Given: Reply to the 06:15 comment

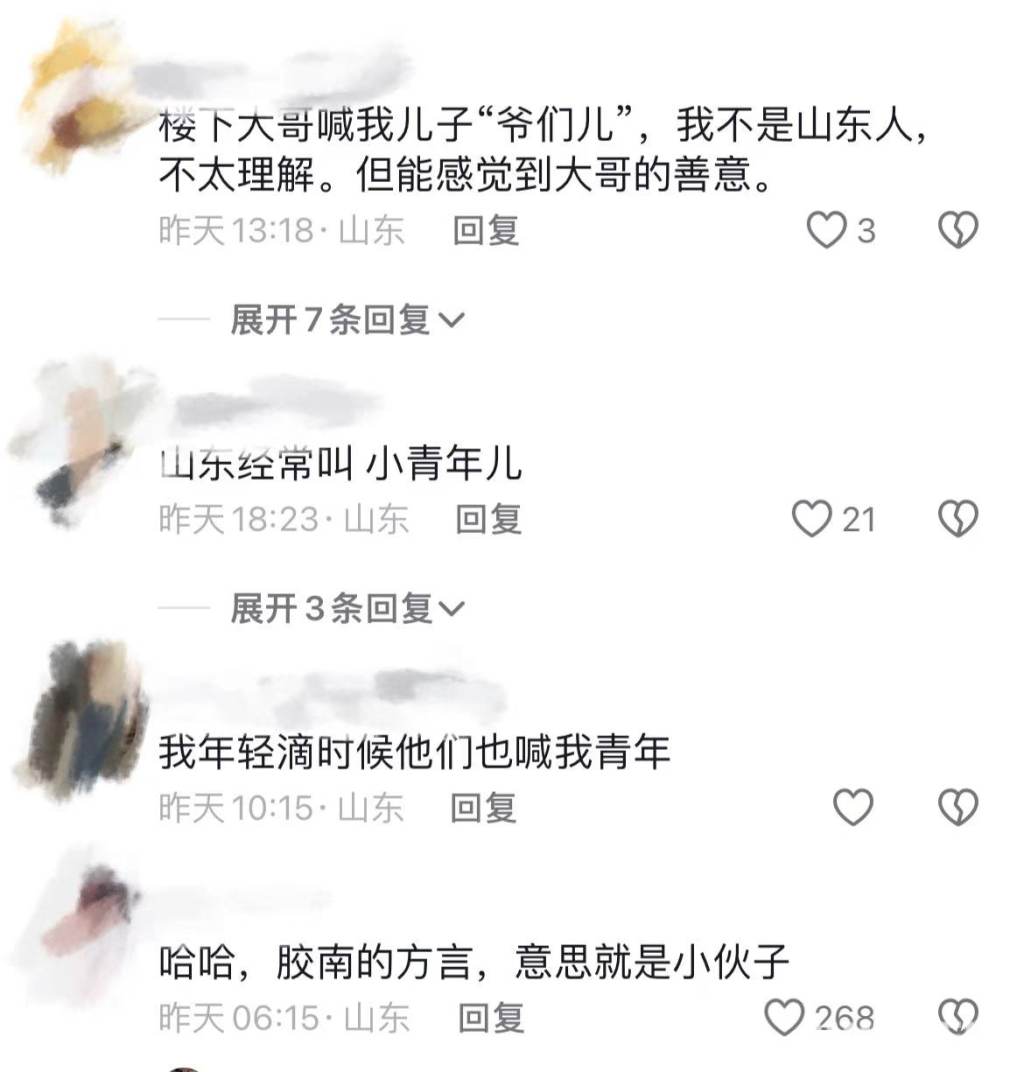Looking at the screenshot, I should [x=491, y=1018].
